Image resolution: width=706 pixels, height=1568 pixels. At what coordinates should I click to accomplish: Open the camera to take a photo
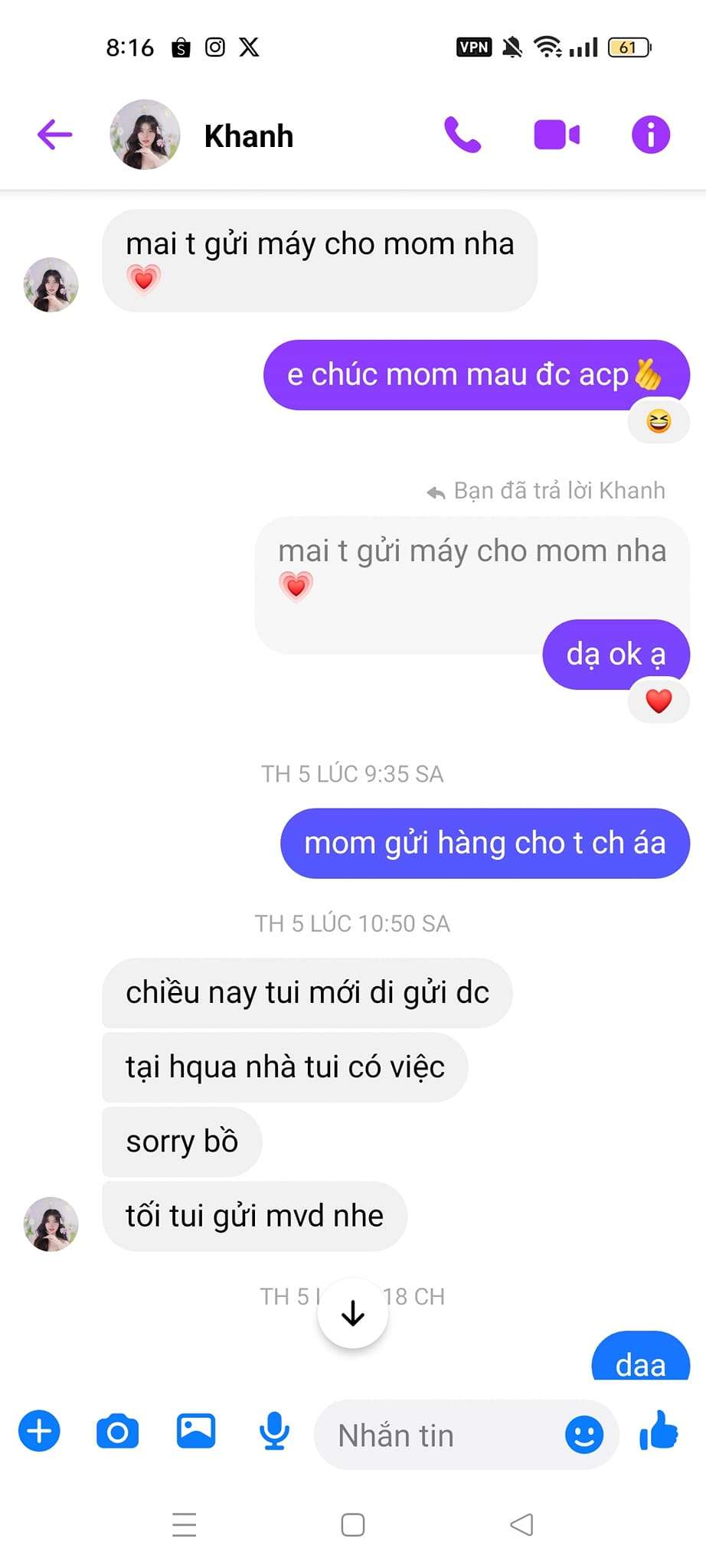click(x=118, y=1431)
